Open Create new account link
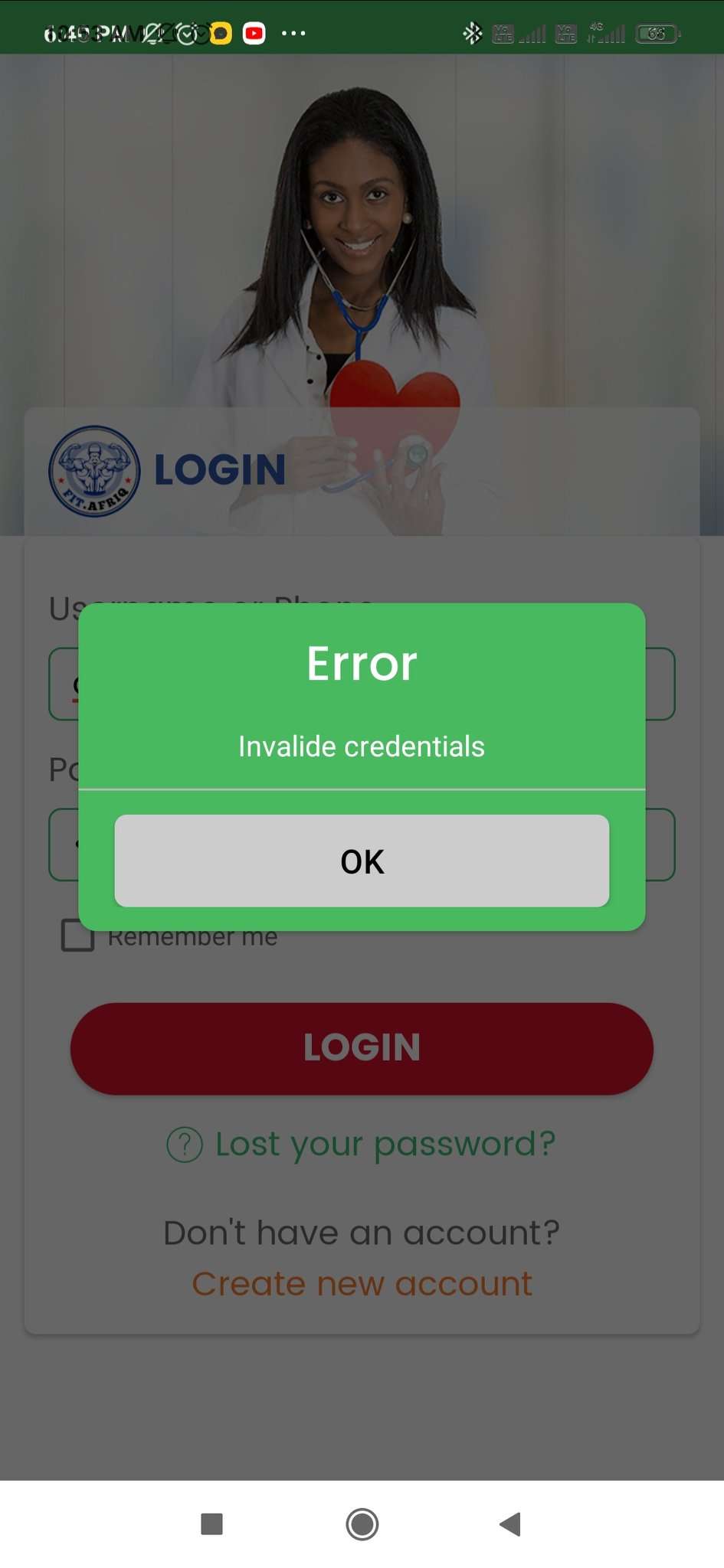The image size is (724, 1568). (x=362, y=1284)
